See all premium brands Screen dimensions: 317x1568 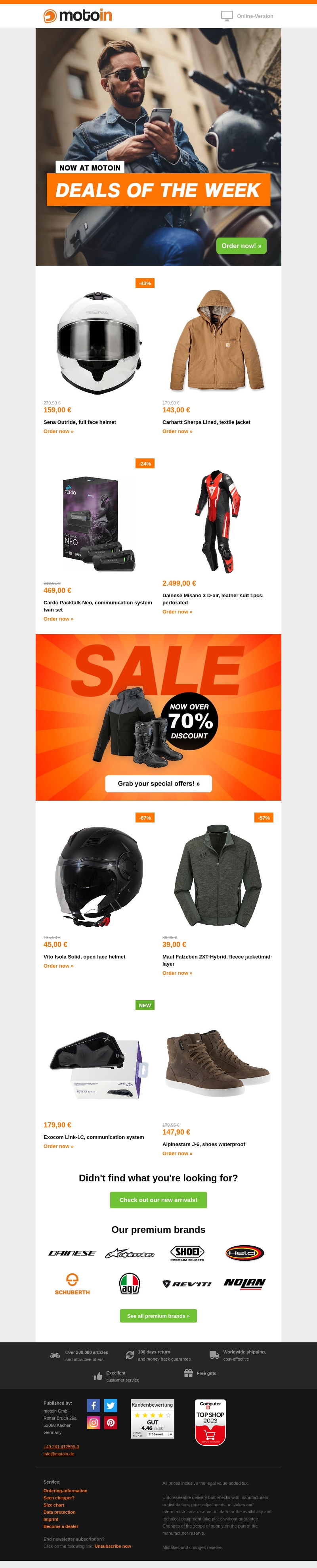pyautogui.click(x=158, y=1316)
